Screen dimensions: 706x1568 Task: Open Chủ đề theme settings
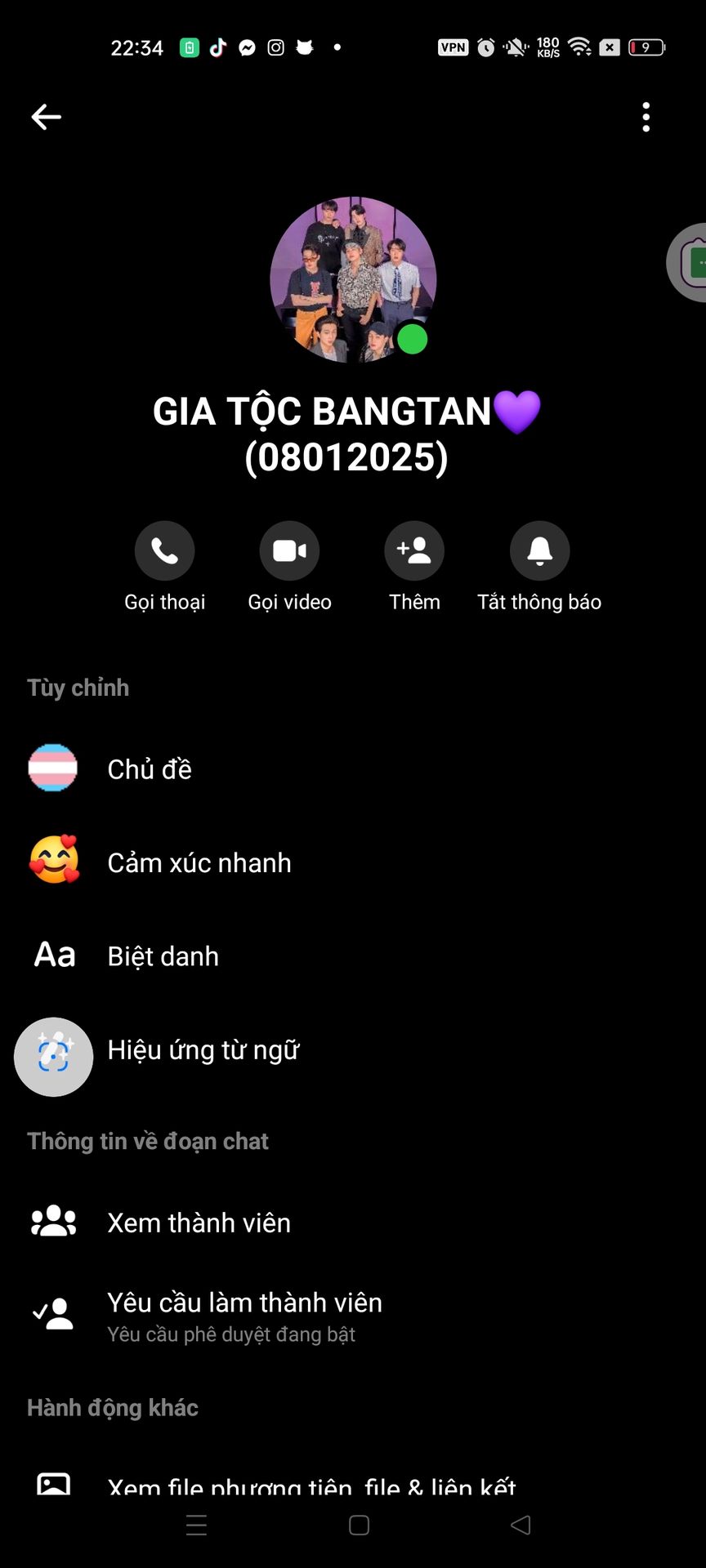(x=150, y=768)
